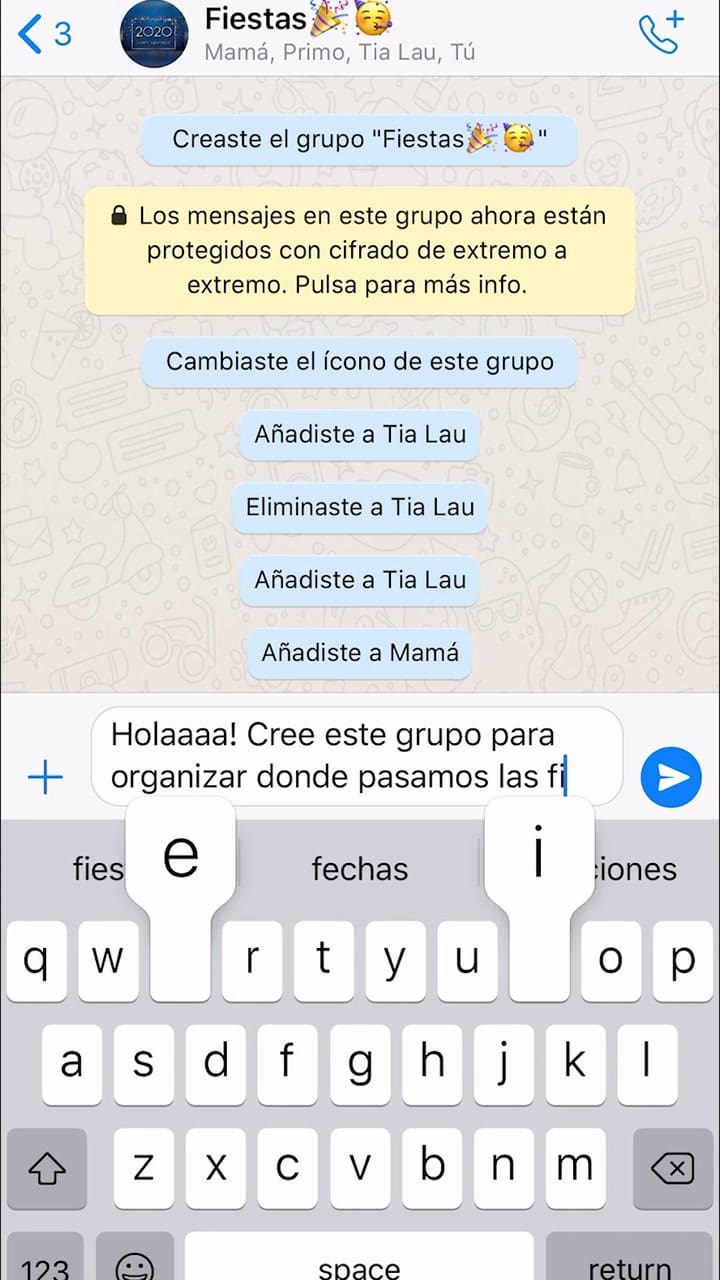Open the emoji keyboard
The image size is (720, 1280).
135,1262
